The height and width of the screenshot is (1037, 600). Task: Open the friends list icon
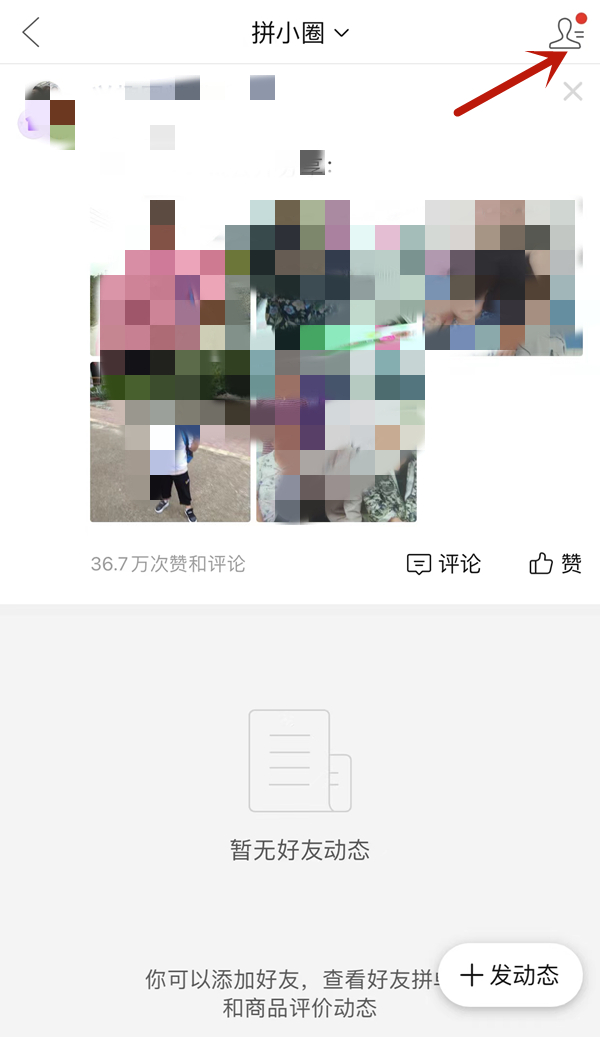566,33
